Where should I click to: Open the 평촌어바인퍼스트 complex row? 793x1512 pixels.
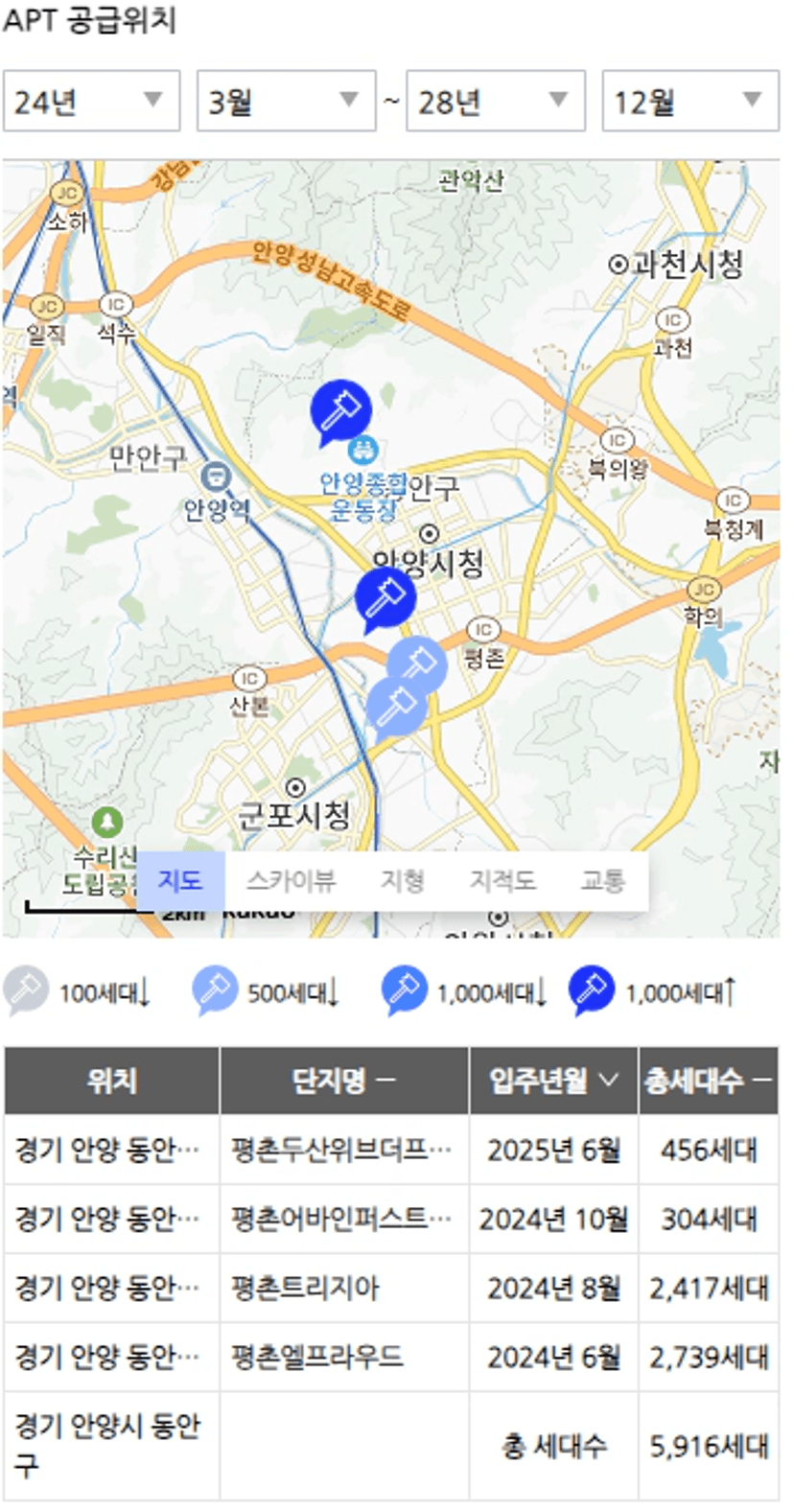coord(391,1219)
